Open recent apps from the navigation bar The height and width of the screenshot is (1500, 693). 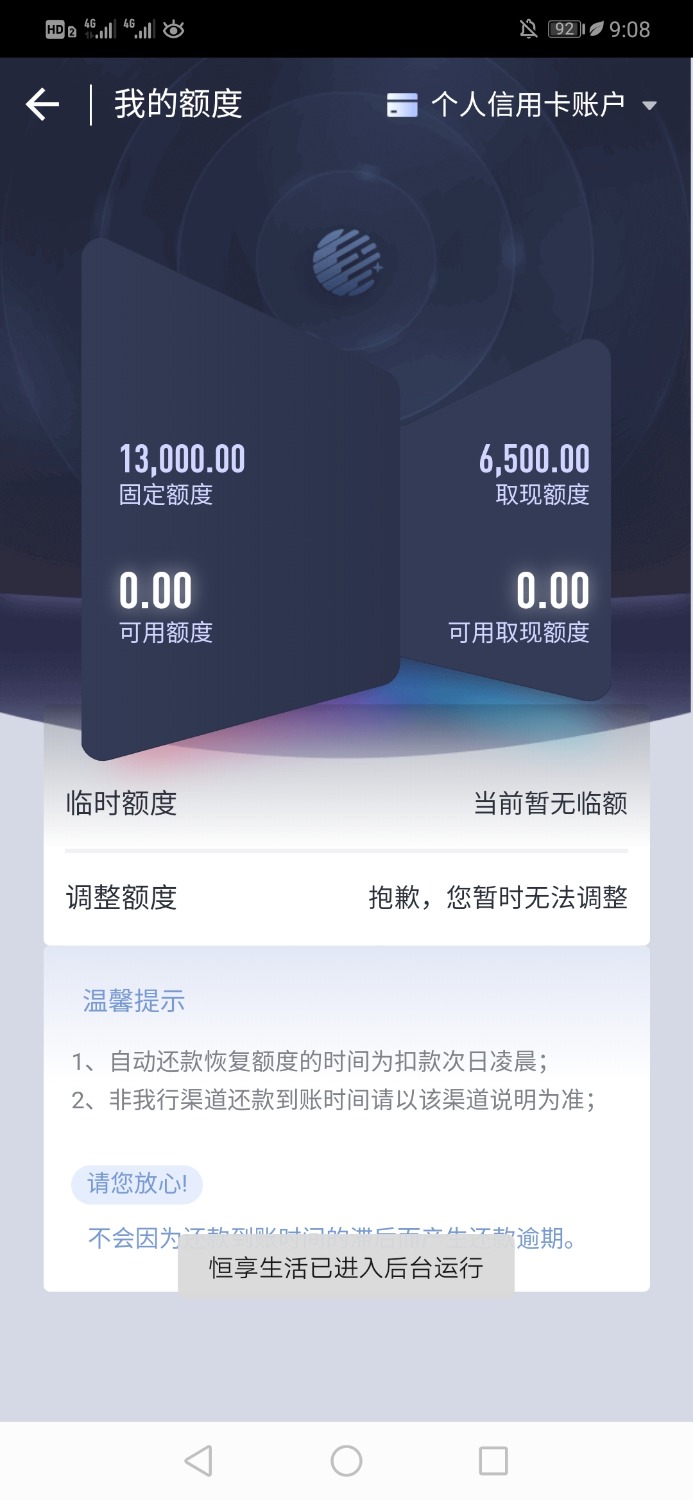point(493,1461)
